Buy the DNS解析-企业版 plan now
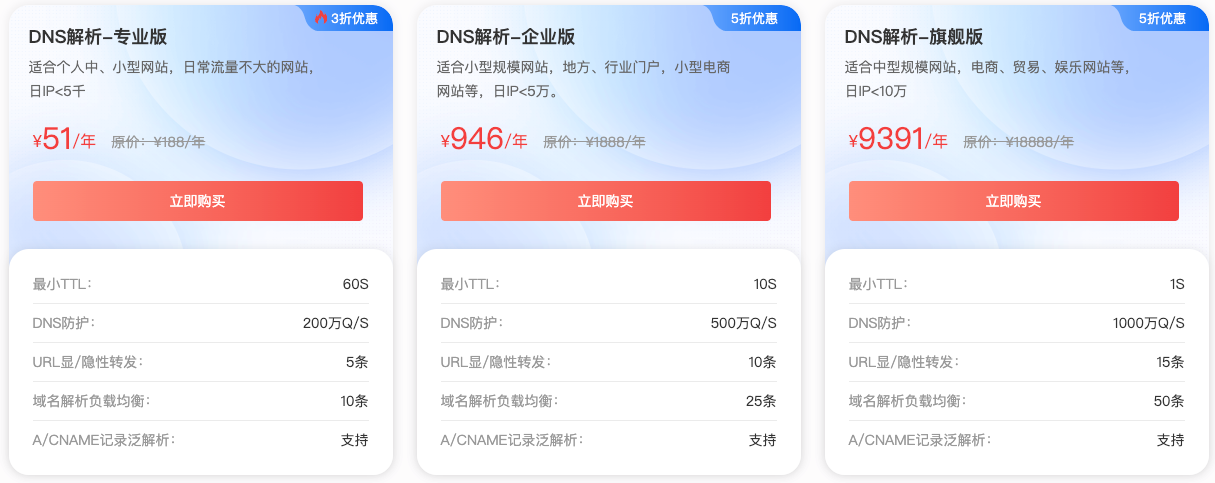 click(605, 201)
